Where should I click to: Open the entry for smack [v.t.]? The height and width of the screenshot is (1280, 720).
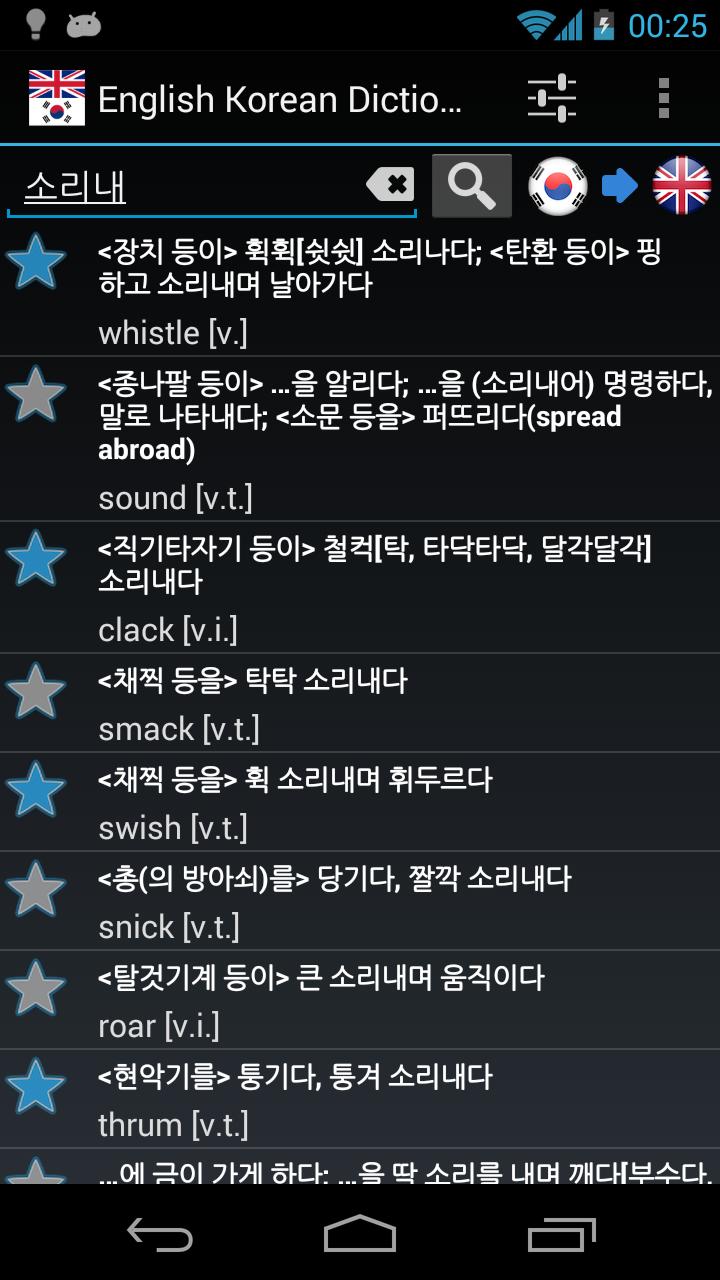400,704
